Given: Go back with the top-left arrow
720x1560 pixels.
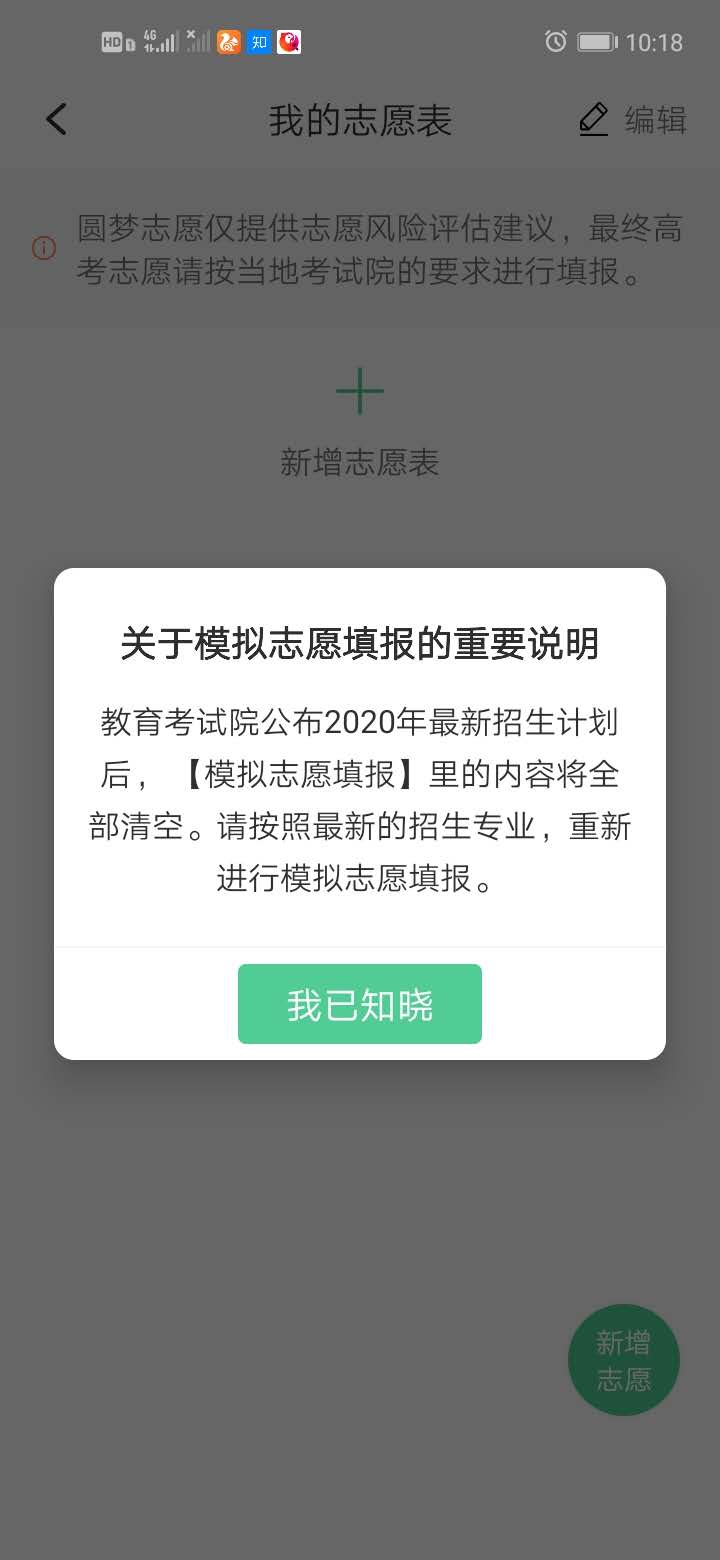Looking at the screenshot, I should click(57, 120).
